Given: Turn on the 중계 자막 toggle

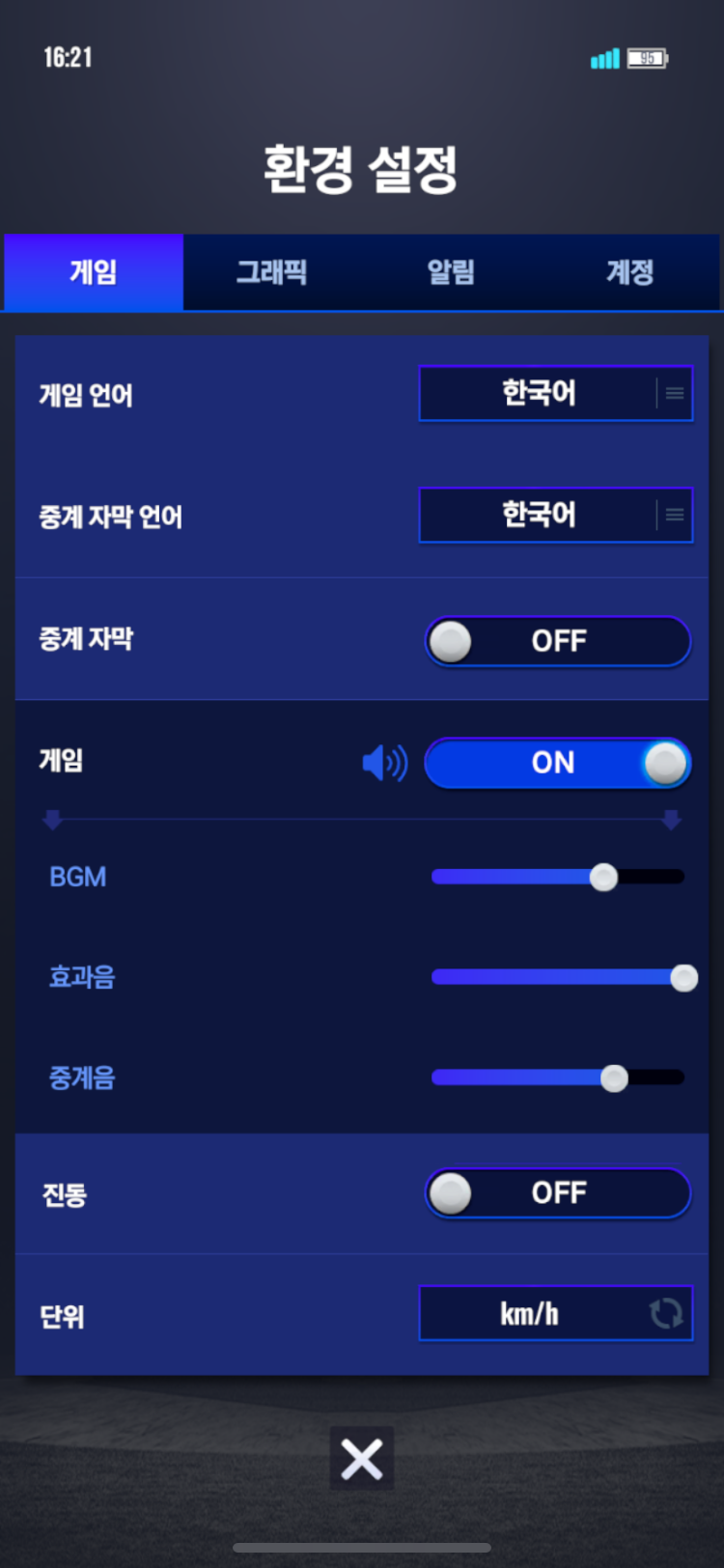Looking at the screenshot, I should tap(558, 641).
